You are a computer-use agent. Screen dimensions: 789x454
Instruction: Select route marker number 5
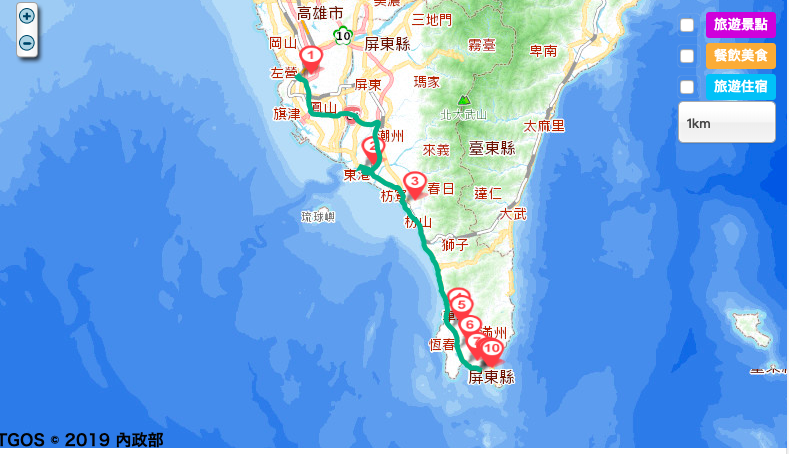tap(462, 306)
